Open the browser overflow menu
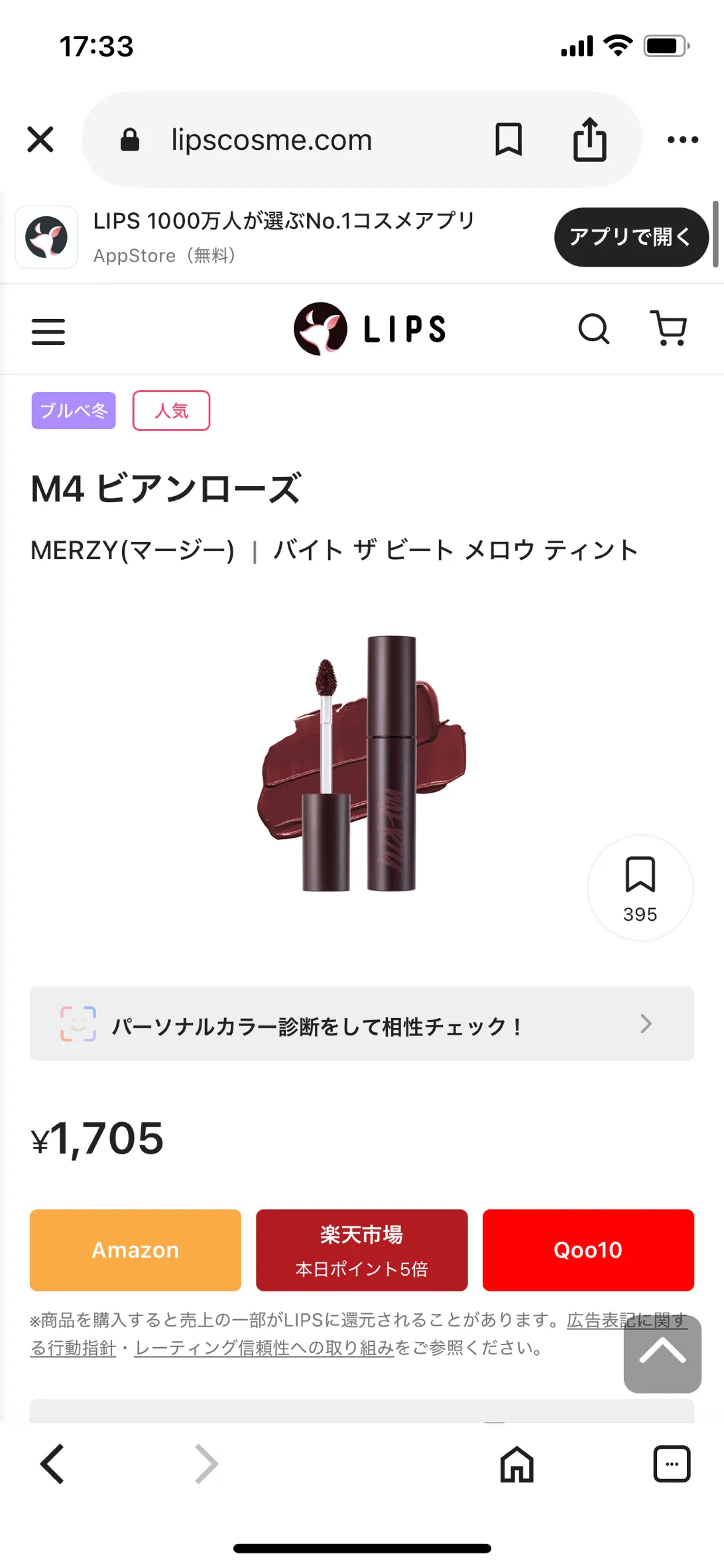The image size is (724, 1568). (683, 139)
